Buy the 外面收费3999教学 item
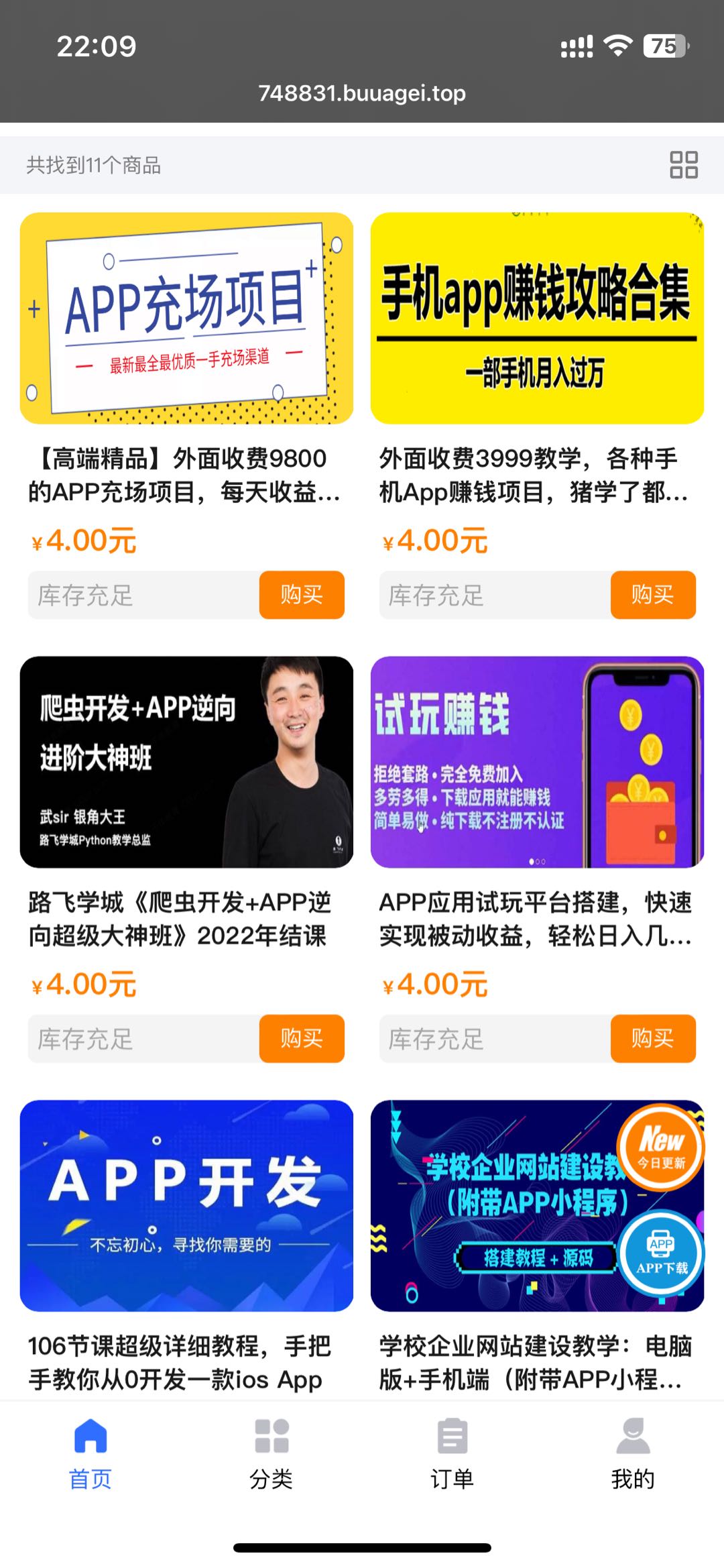This screenshot has width=724, height=1568. point(653,595)
